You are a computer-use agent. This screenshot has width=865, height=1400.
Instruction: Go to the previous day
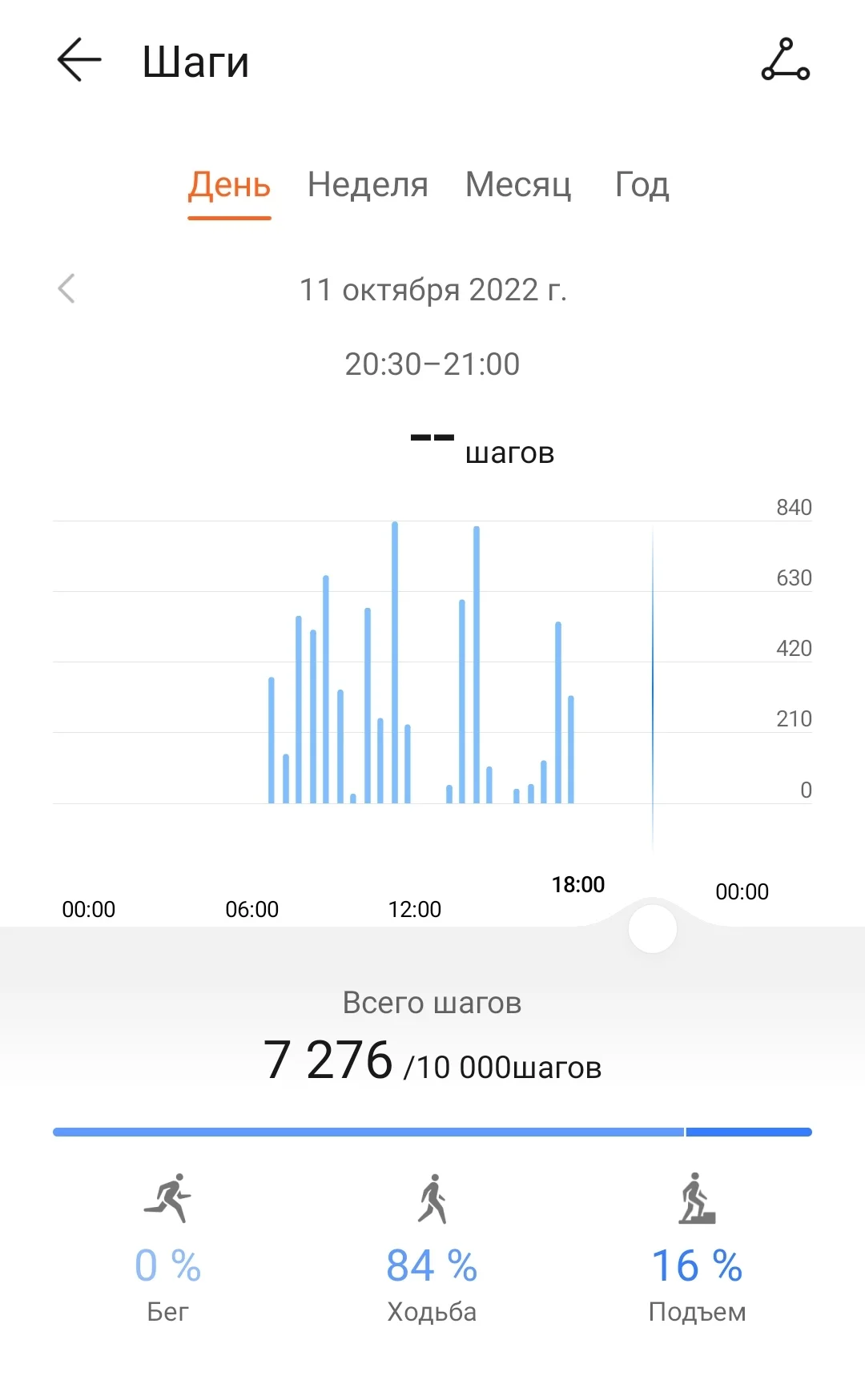67,289
